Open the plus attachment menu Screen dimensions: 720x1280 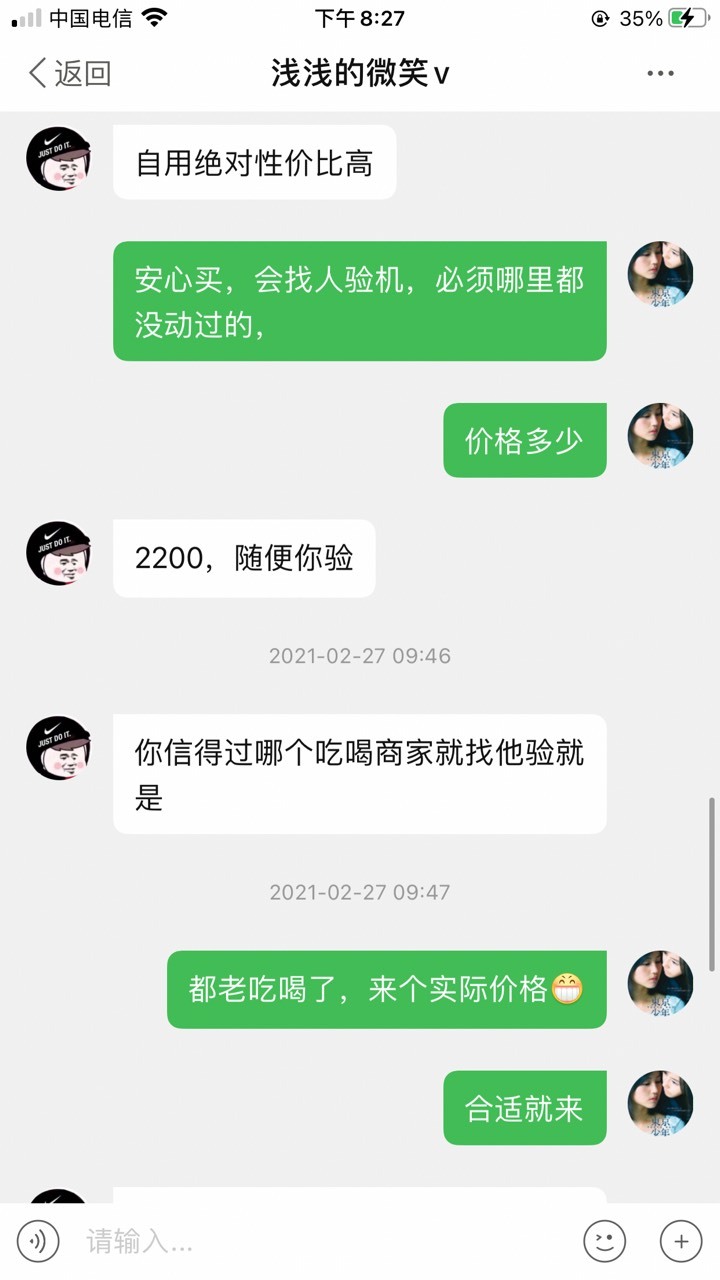point(681,1242)
